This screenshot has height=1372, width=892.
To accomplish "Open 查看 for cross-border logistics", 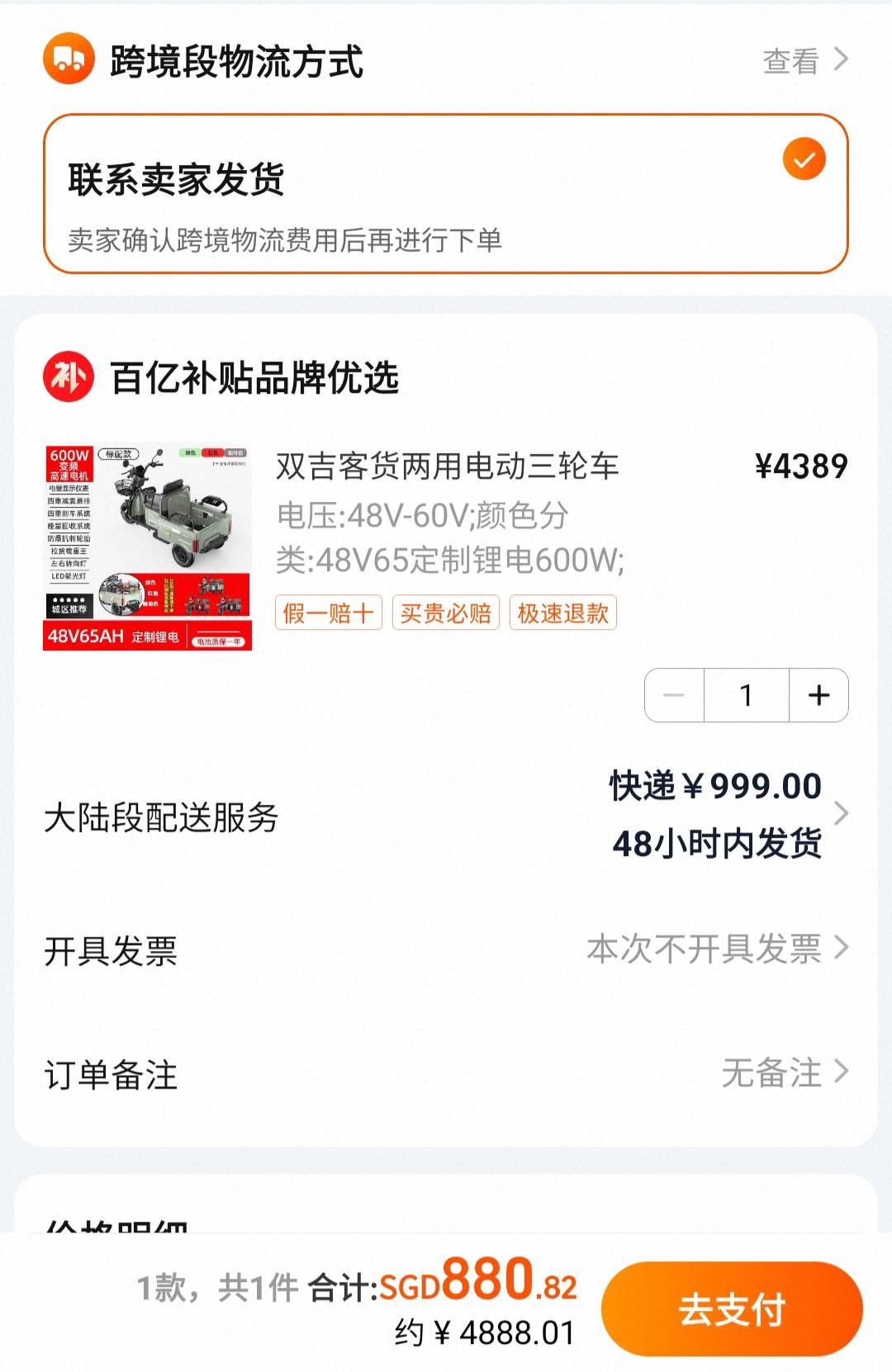I will tap(804, 60).
